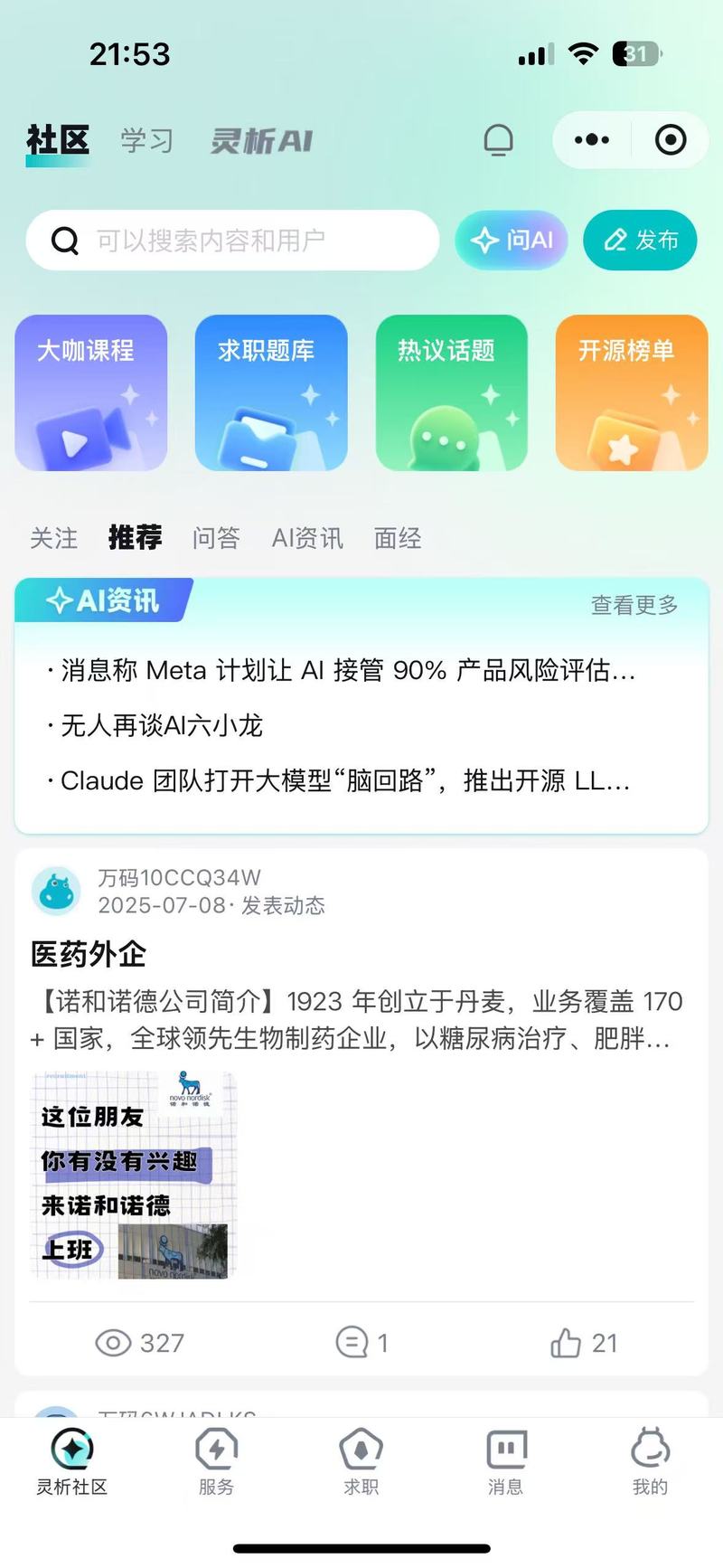The image size is (723, 1568).
Task: Switch to the 关注 feed tab
Action: pyautogui.click(x=53, y=538)
